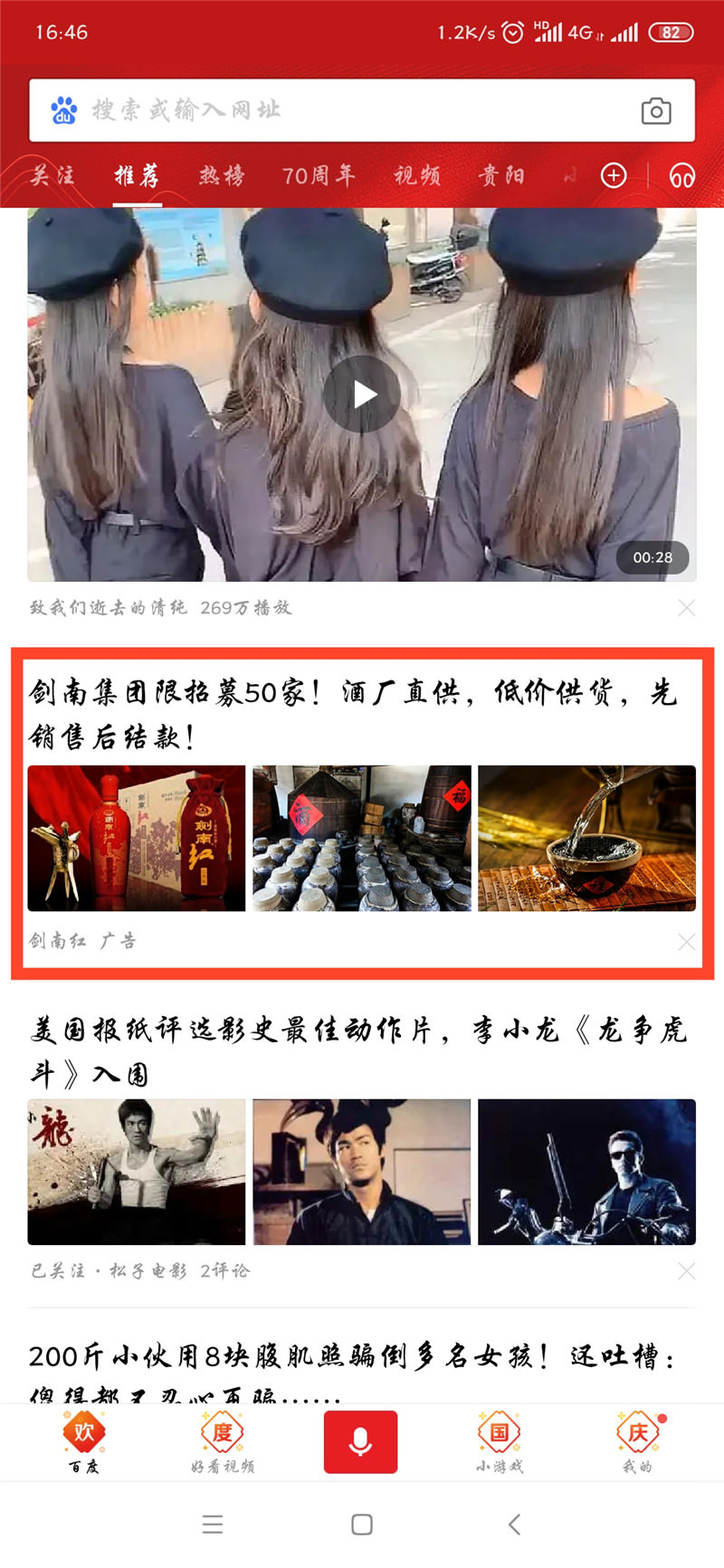Dismiss the 致我们逝去的清纯 video card
The image size is (724, 1568).
[687, 608]
